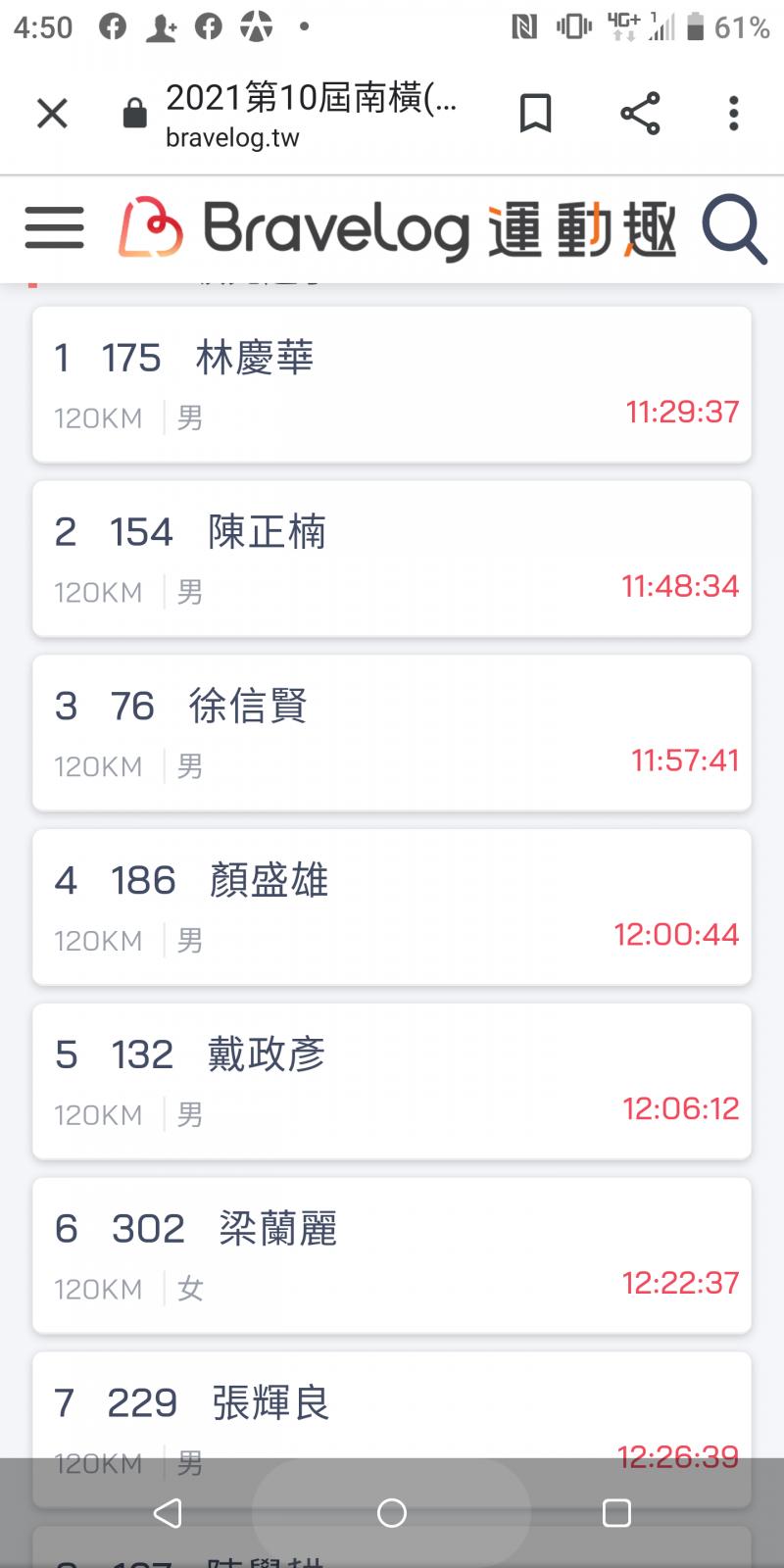Open result card for 陳正楠
This screenshot has height=1568, width=784.
392,559
